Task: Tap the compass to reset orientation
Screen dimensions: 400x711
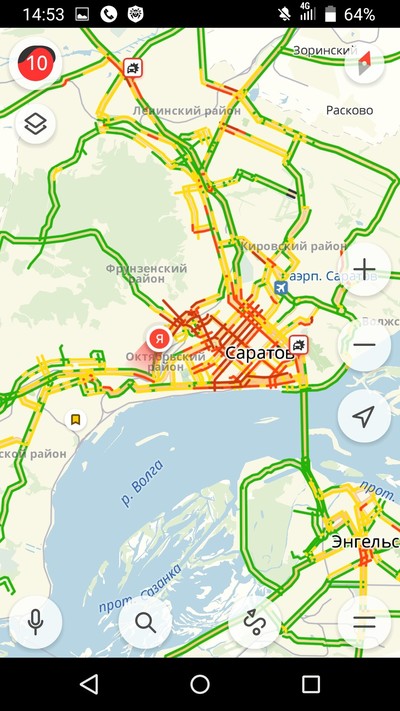Action: tap(364, 63)
